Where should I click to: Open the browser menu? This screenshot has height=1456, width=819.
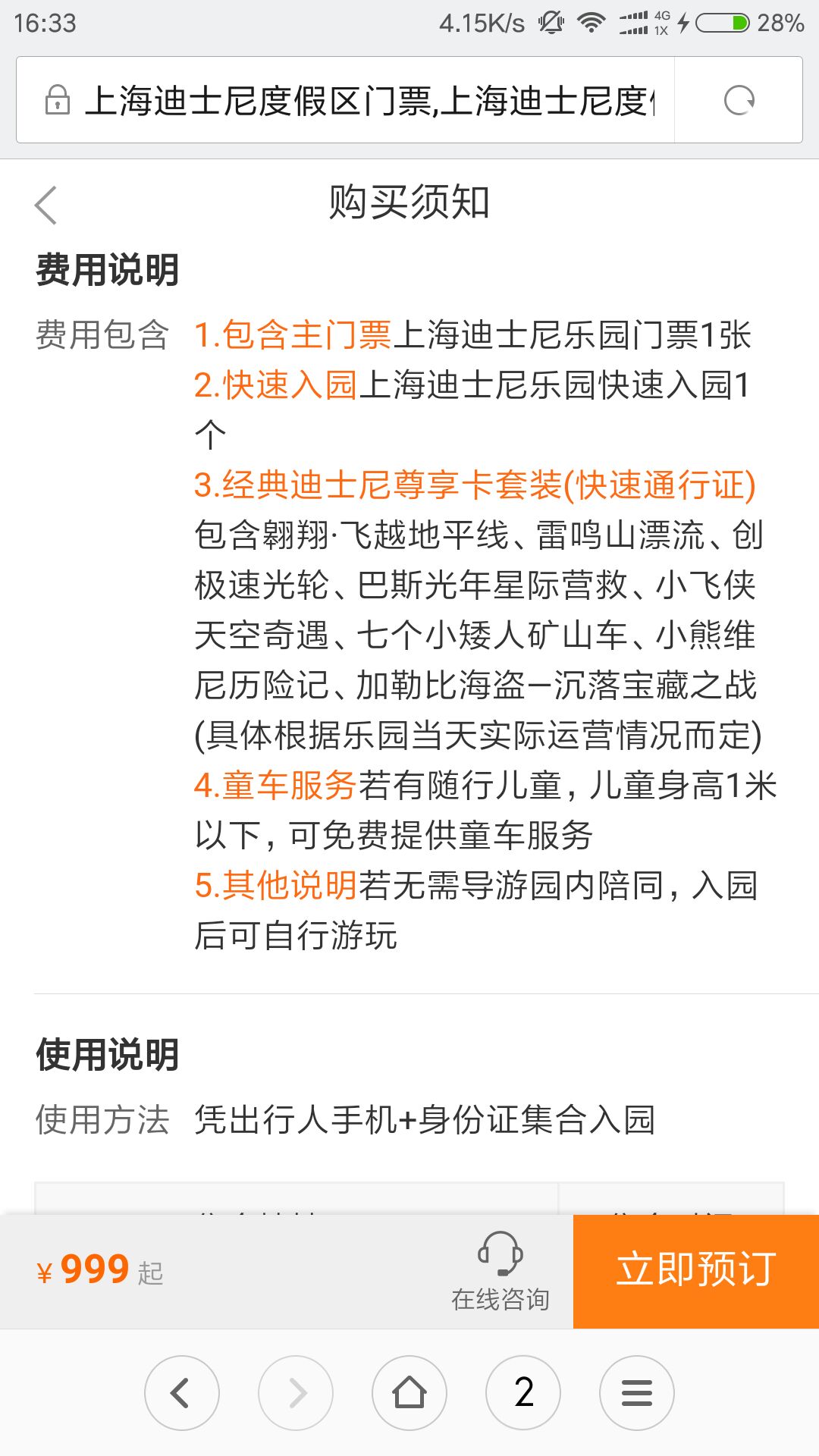[x=637, y=1393]
